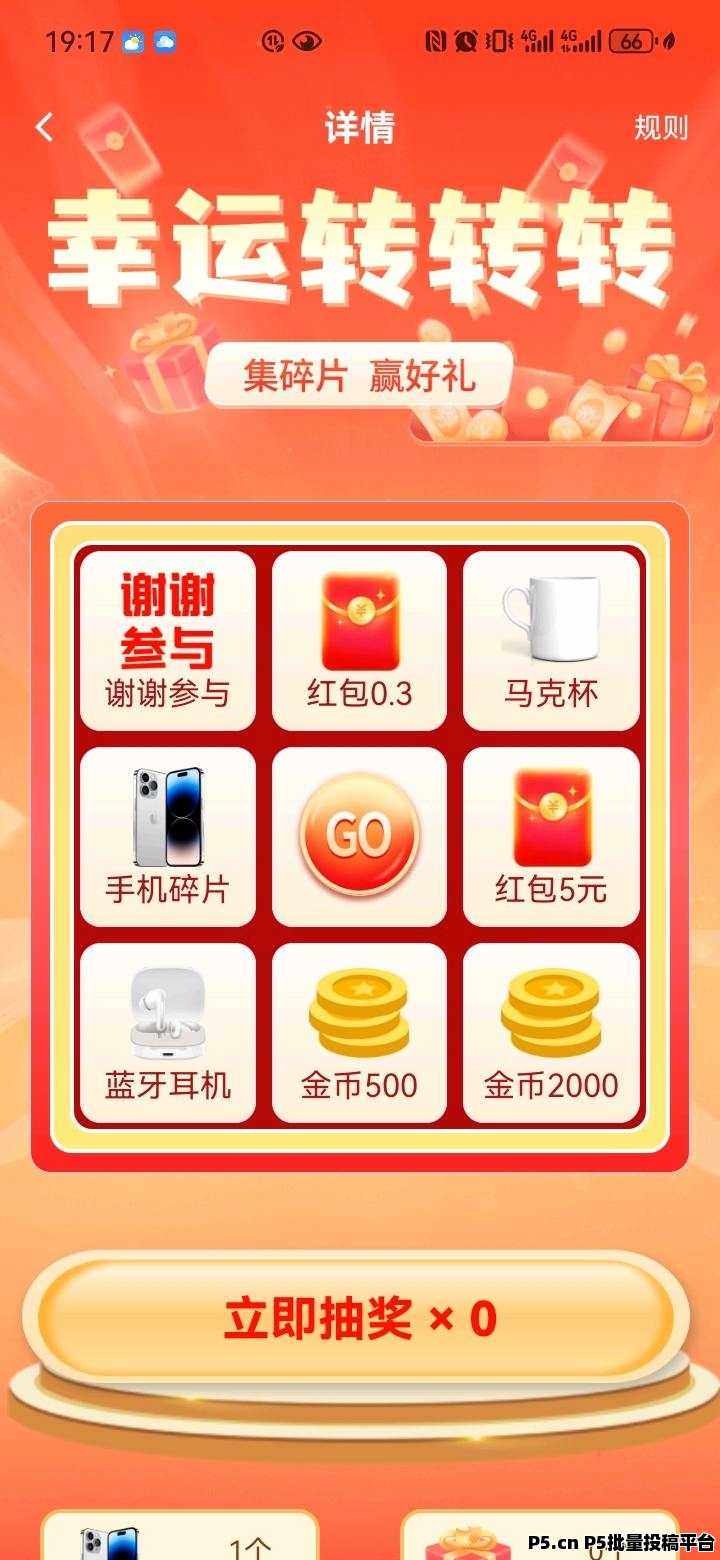Screen dimensions: 720x1560
Task: Go back using the top-left arrow
Action: coord(44,128)
